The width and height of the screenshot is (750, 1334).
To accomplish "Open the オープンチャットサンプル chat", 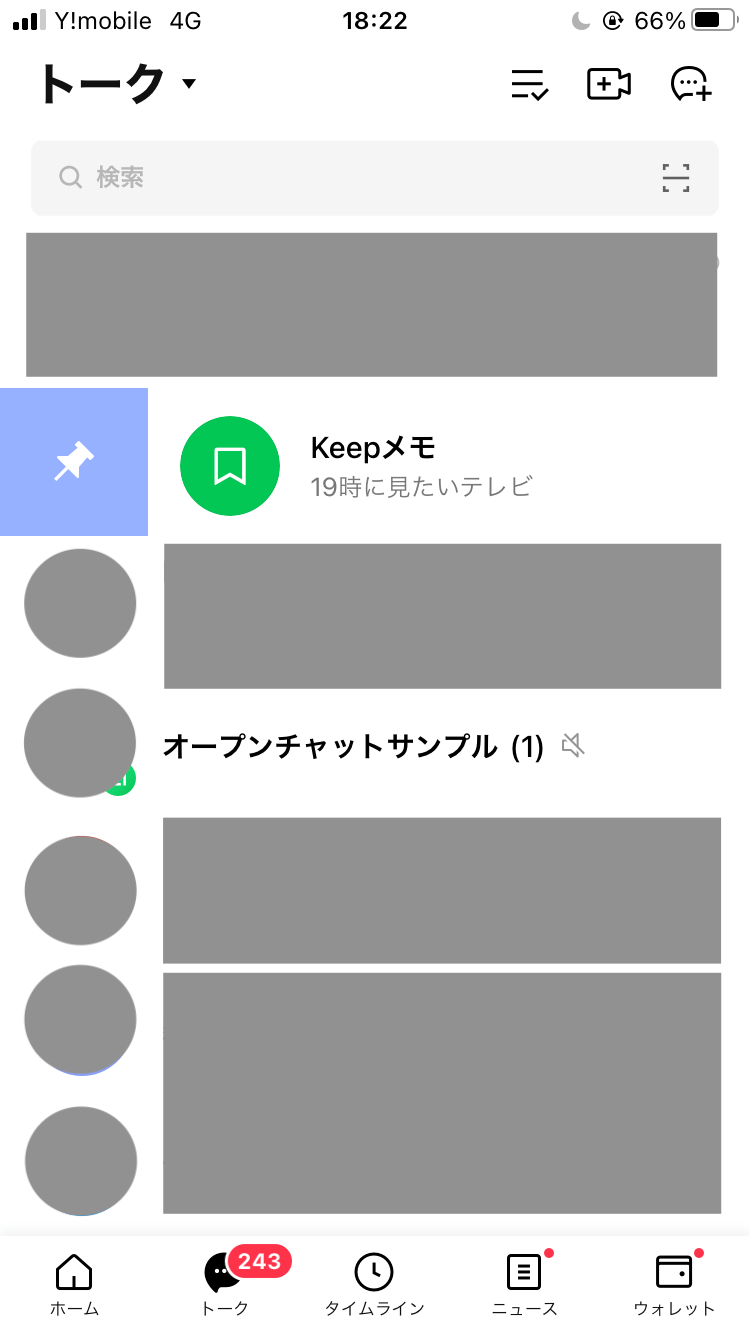I will click(375, 747).
